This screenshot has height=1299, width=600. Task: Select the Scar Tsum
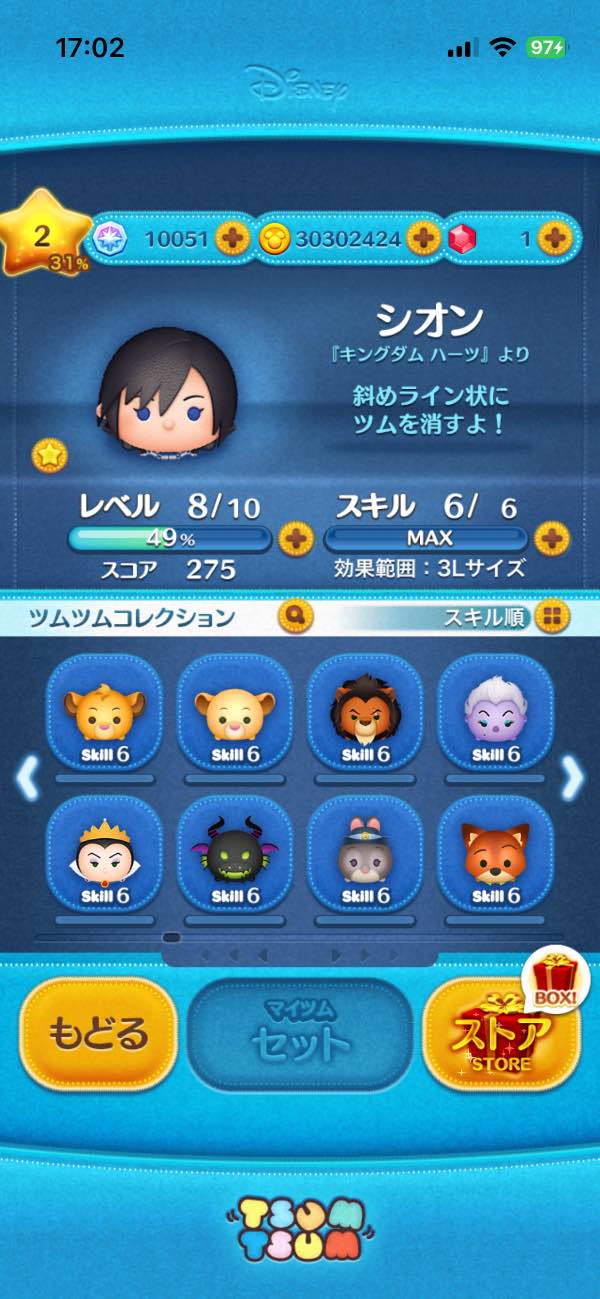(365, 712)
